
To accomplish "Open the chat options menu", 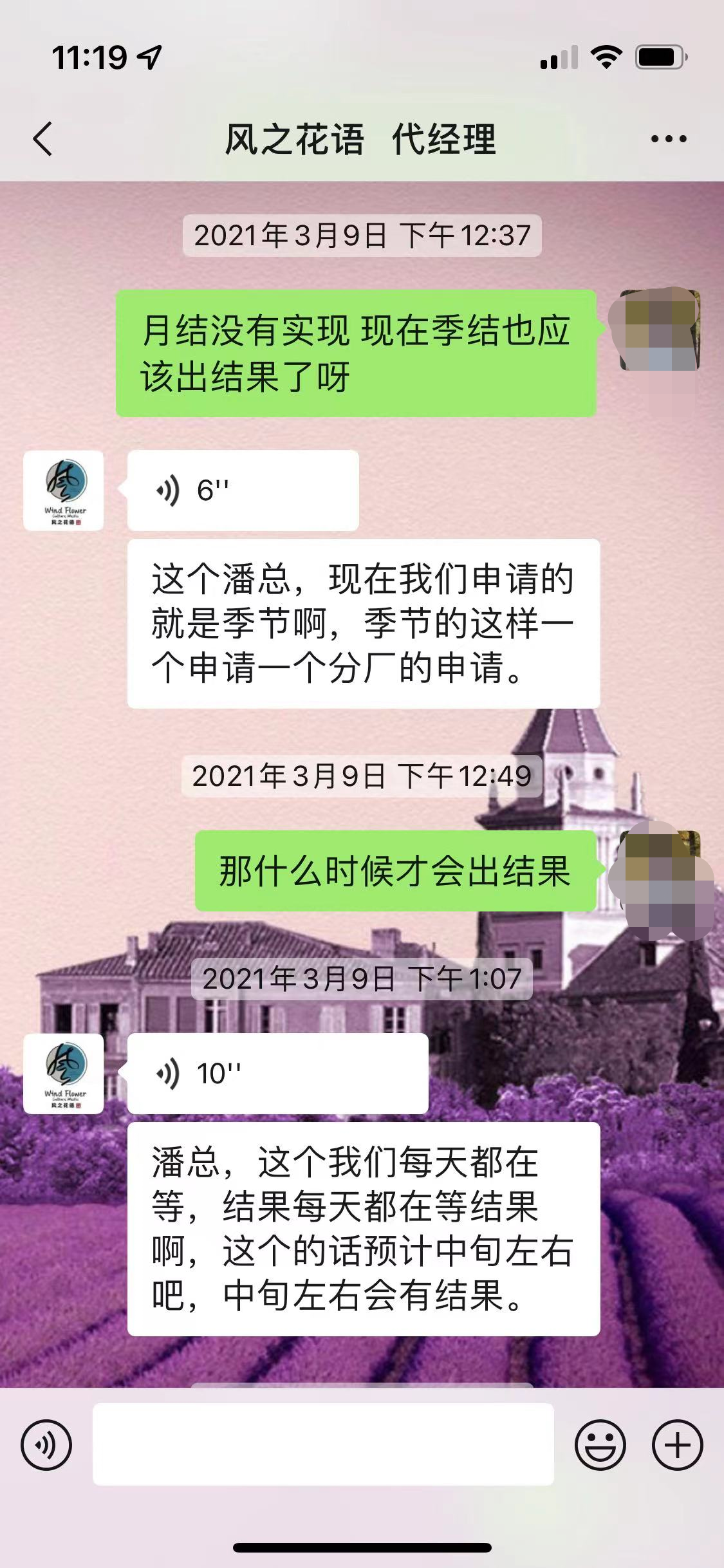I will coord(668,138).
